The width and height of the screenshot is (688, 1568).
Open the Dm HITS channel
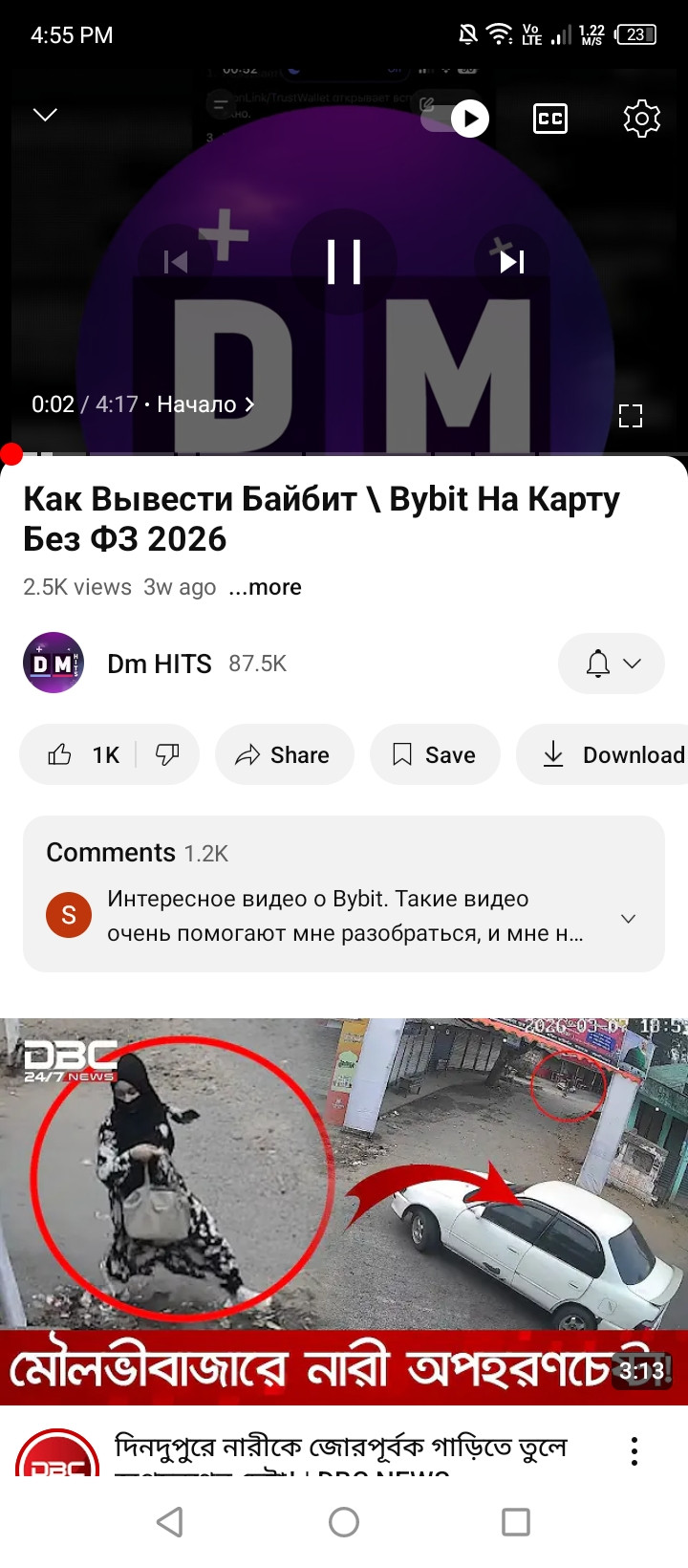(x=159, y=664)
